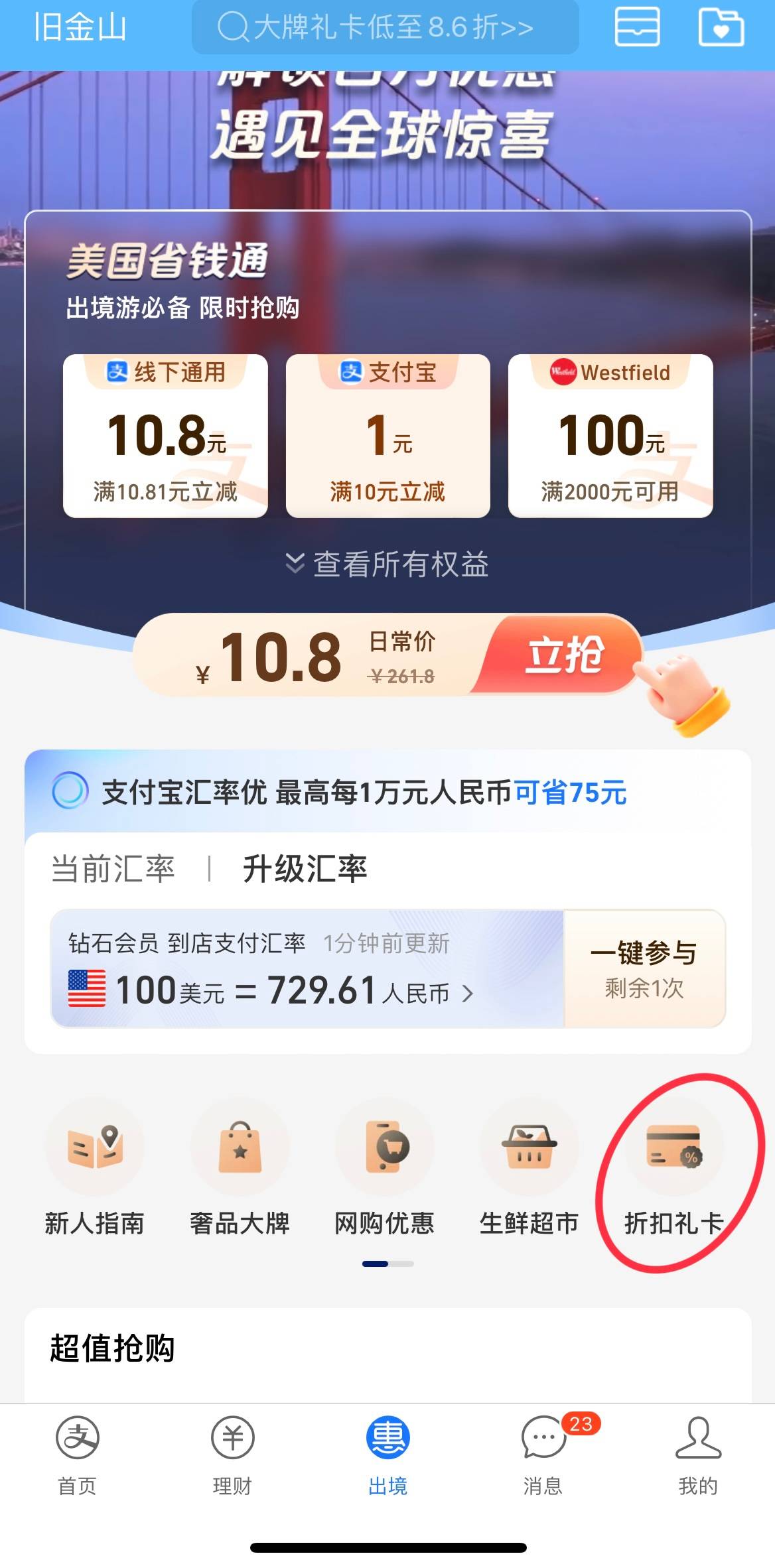This screenshot has height=1568, width=775.
Task: Expand 查看所有权益
Action: click(387, 564)
